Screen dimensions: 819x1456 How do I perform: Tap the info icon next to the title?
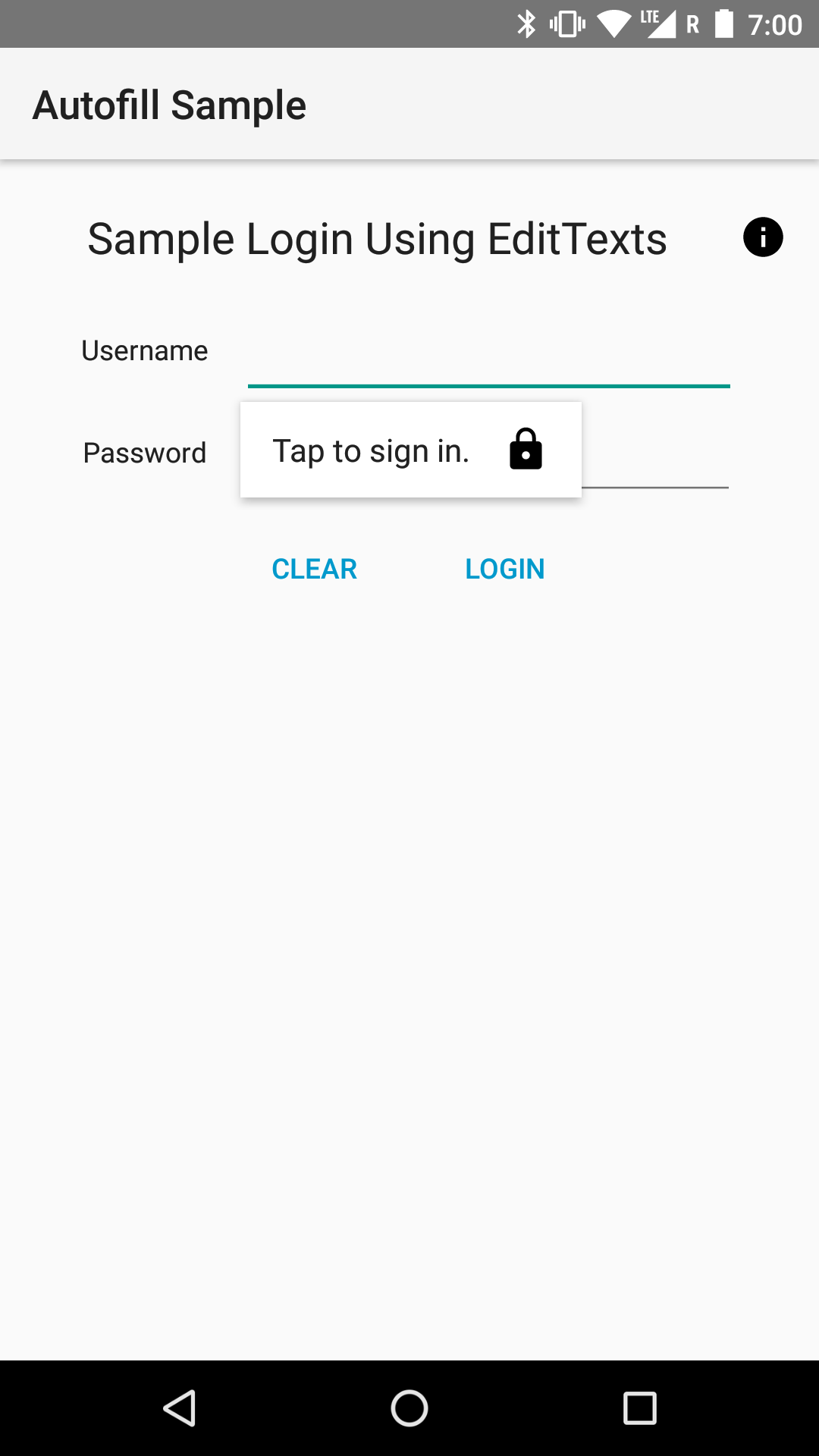763,237
